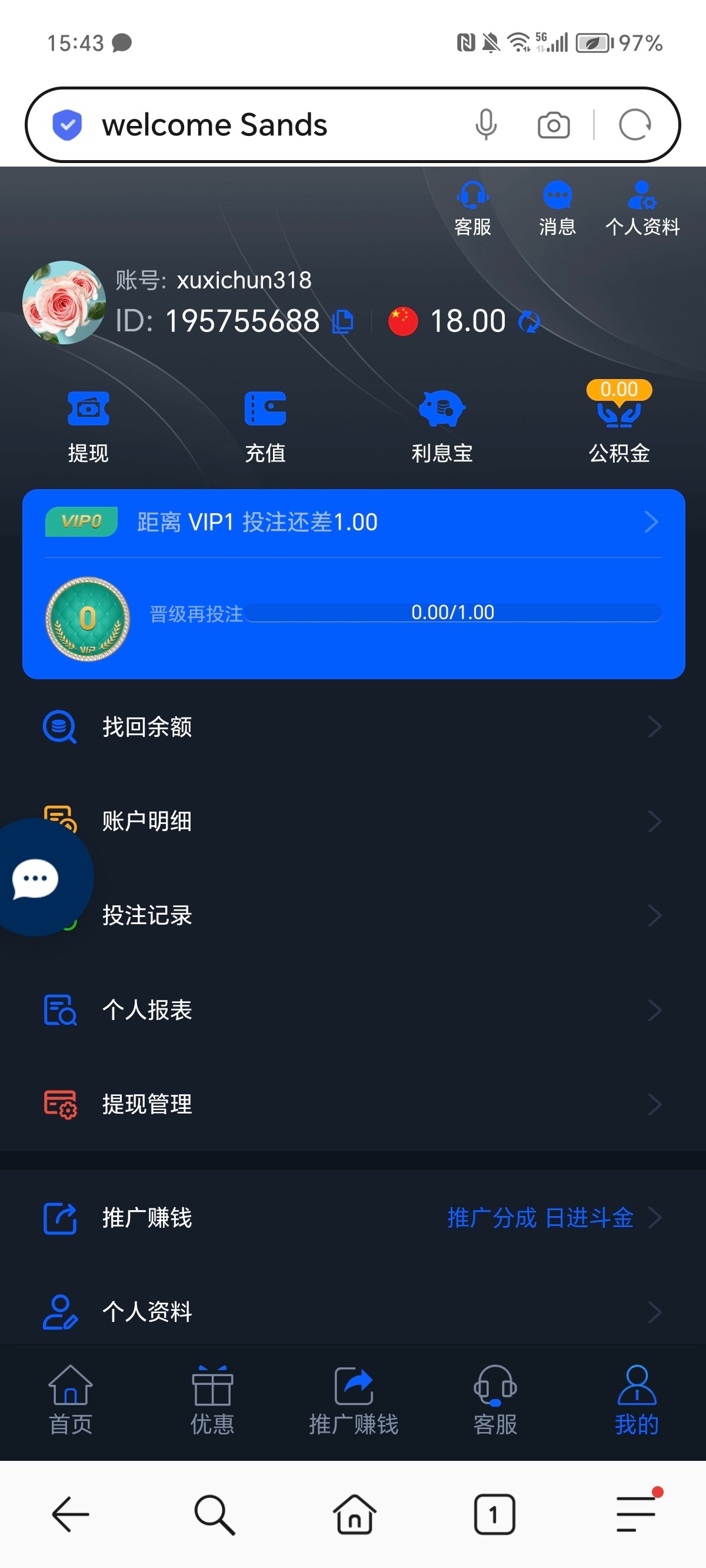The image size is (706, 1568).
Task: Open the VIP0 level details banner
Action: [353, 522]
